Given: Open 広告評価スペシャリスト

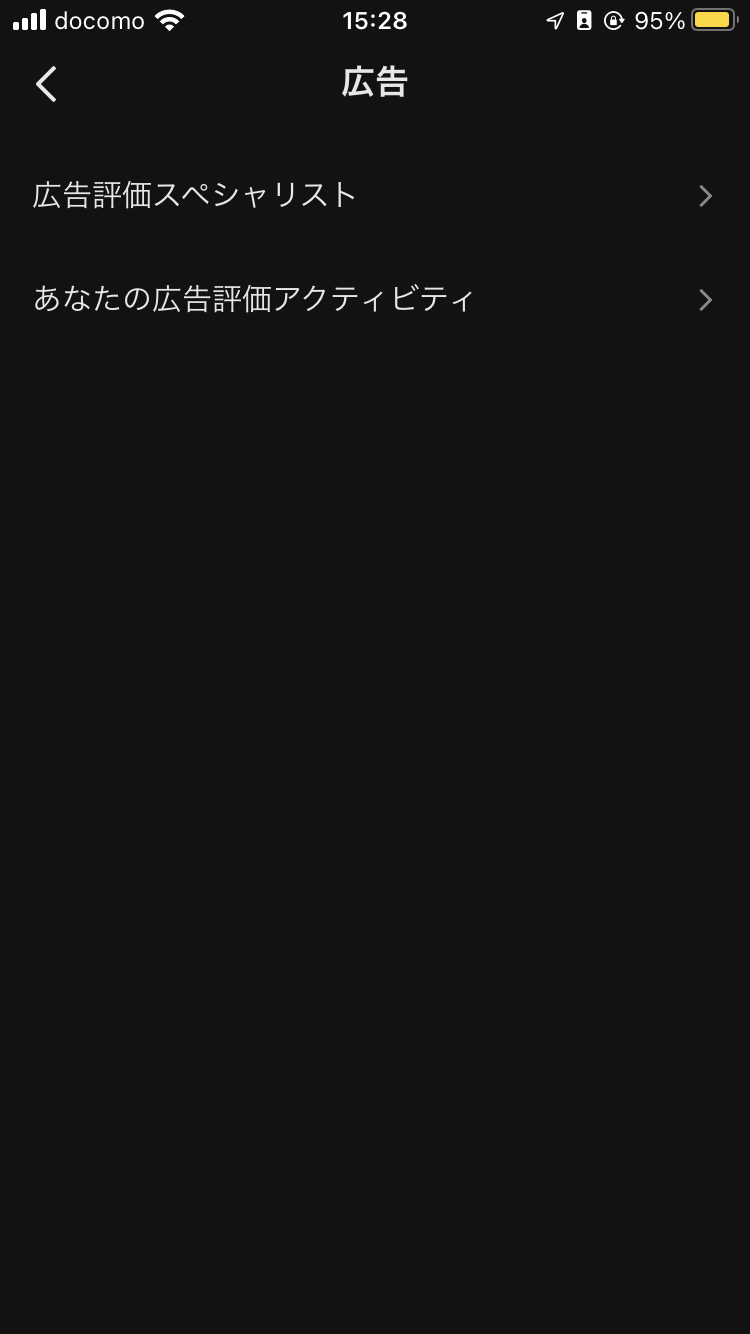Looking at the screenshot, I should (x=374, y=195).
